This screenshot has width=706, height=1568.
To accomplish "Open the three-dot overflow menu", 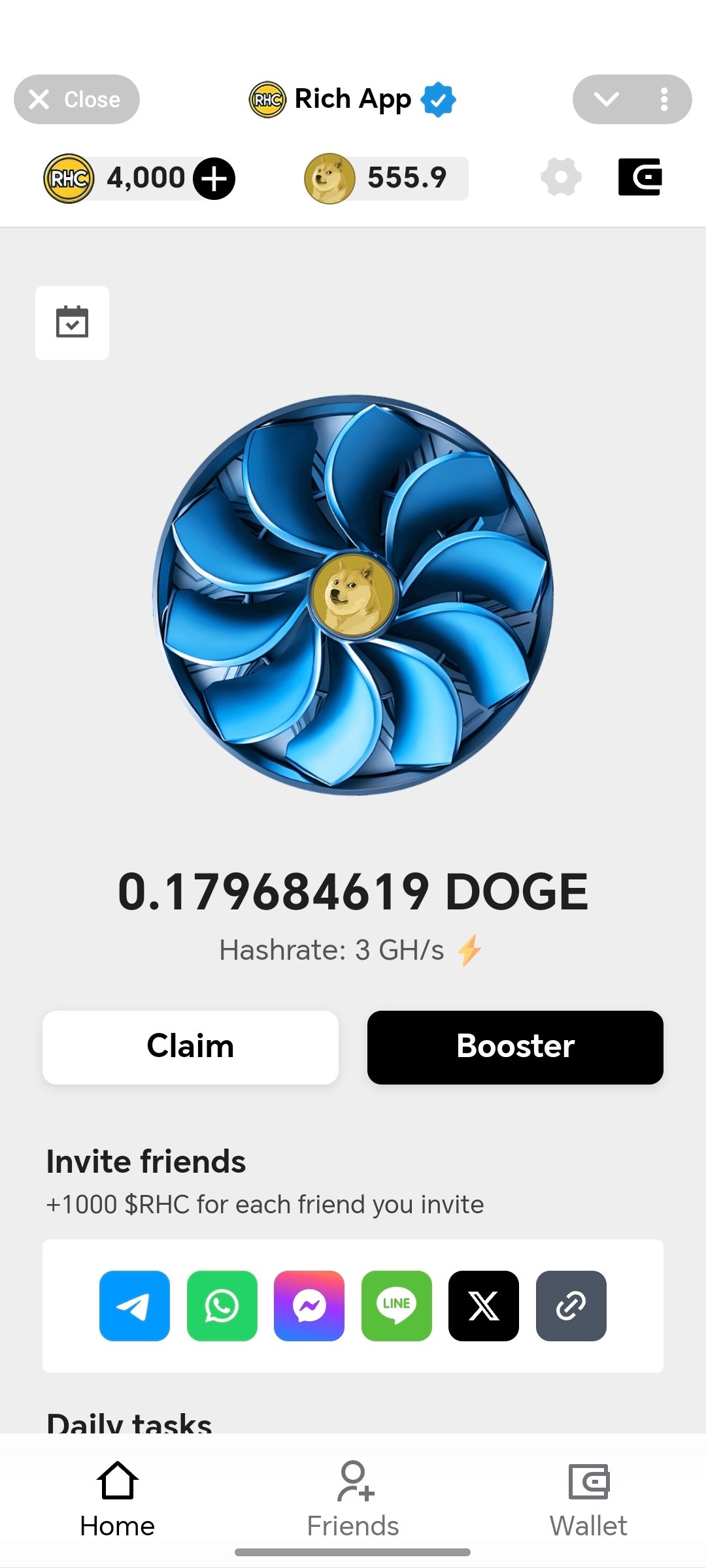I will pyautogui.click(x=664, y=99).
